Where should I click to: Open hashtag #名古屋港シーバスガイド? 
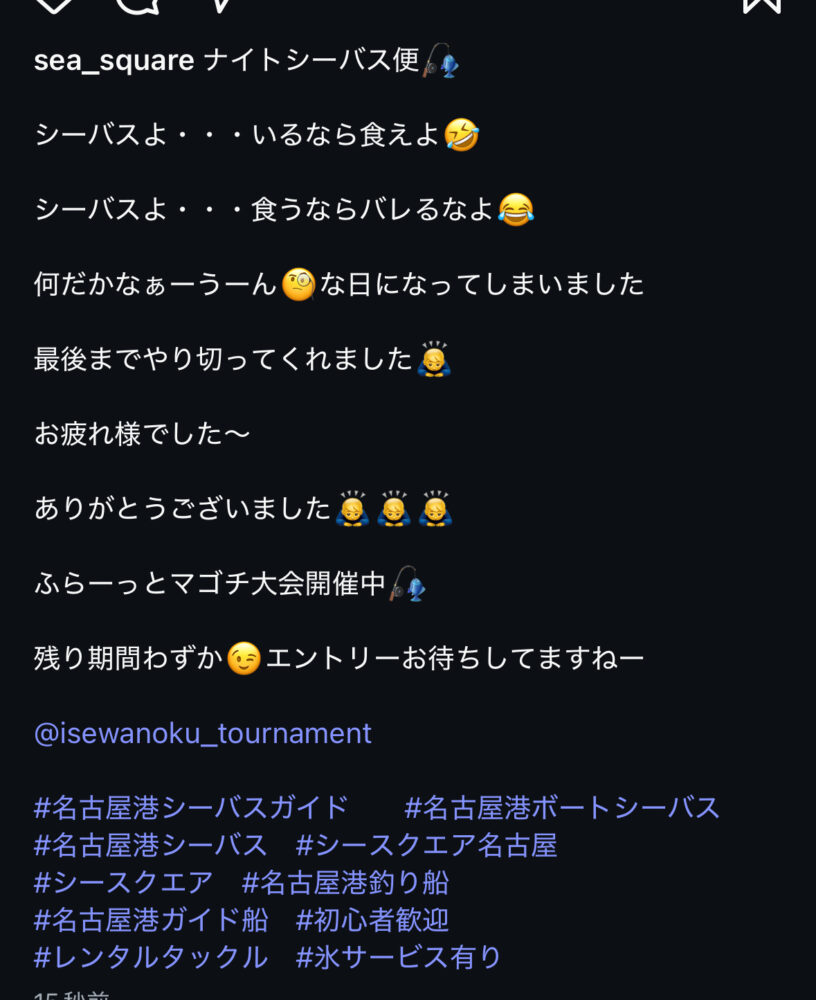[191, 808]
